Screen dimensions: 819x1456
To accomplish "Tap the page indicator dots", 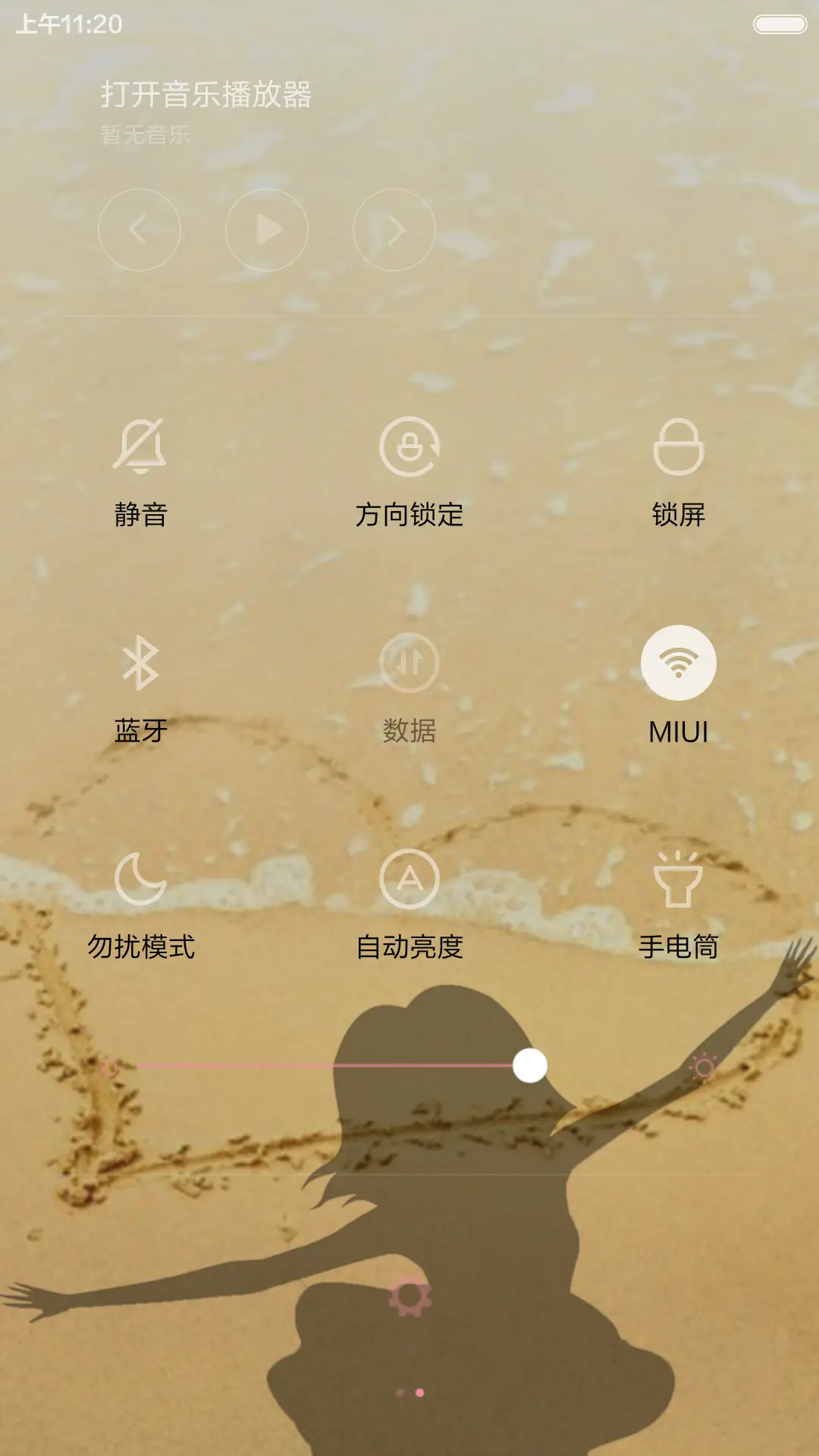I will pos(409,1392).
